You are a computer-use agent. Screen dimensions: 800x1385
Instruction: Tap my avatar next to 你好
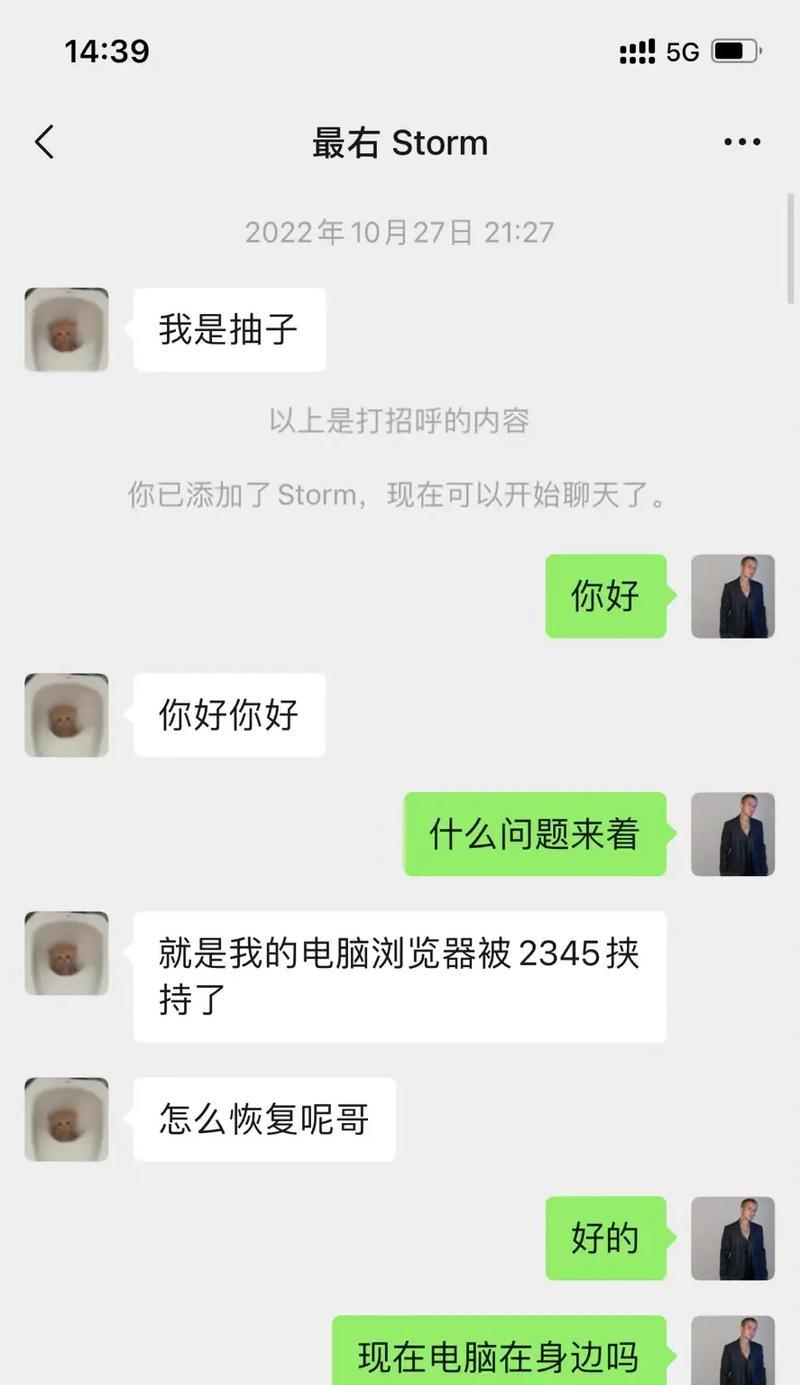click(733, 596)
